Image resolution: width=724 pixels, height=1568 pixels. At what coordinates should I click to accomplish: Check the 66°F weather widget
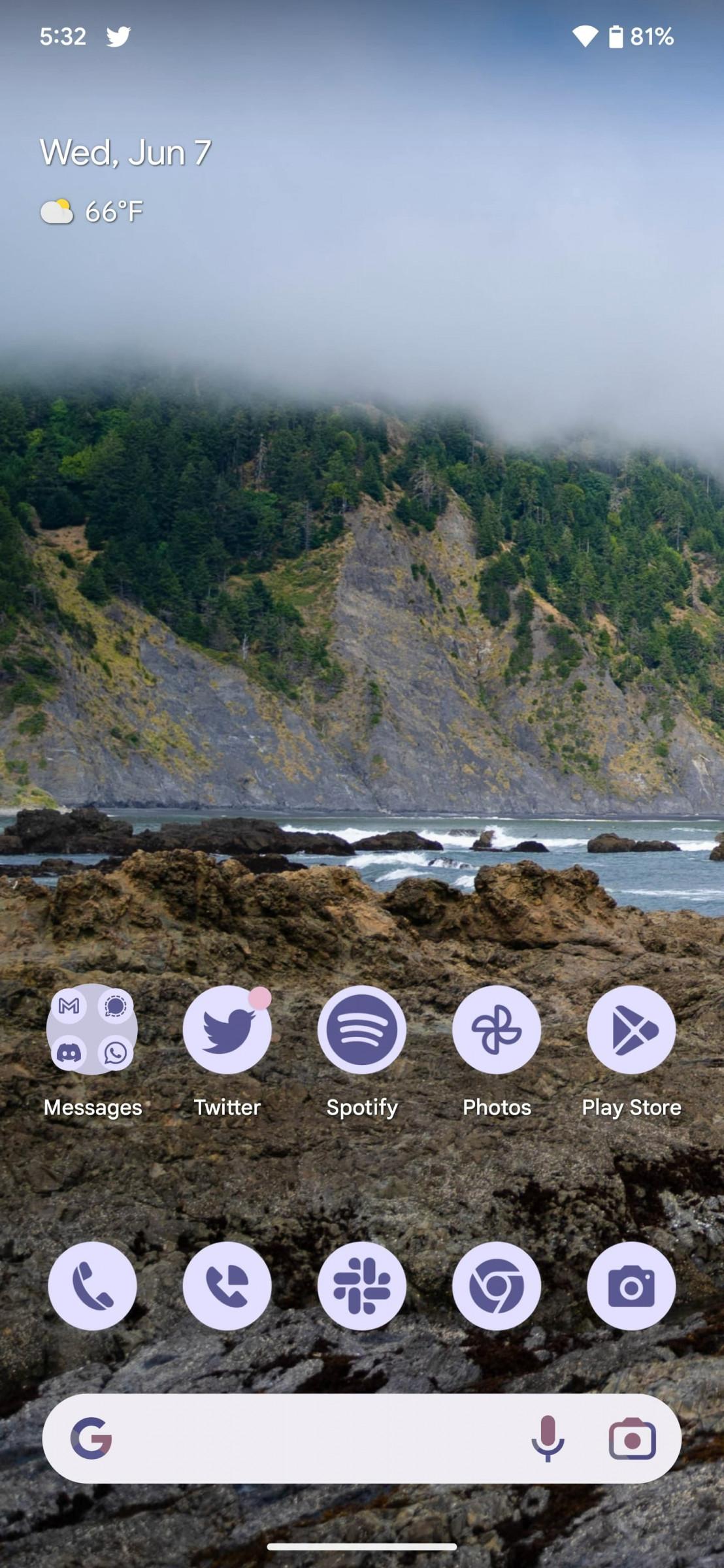(x=91, y=211)
